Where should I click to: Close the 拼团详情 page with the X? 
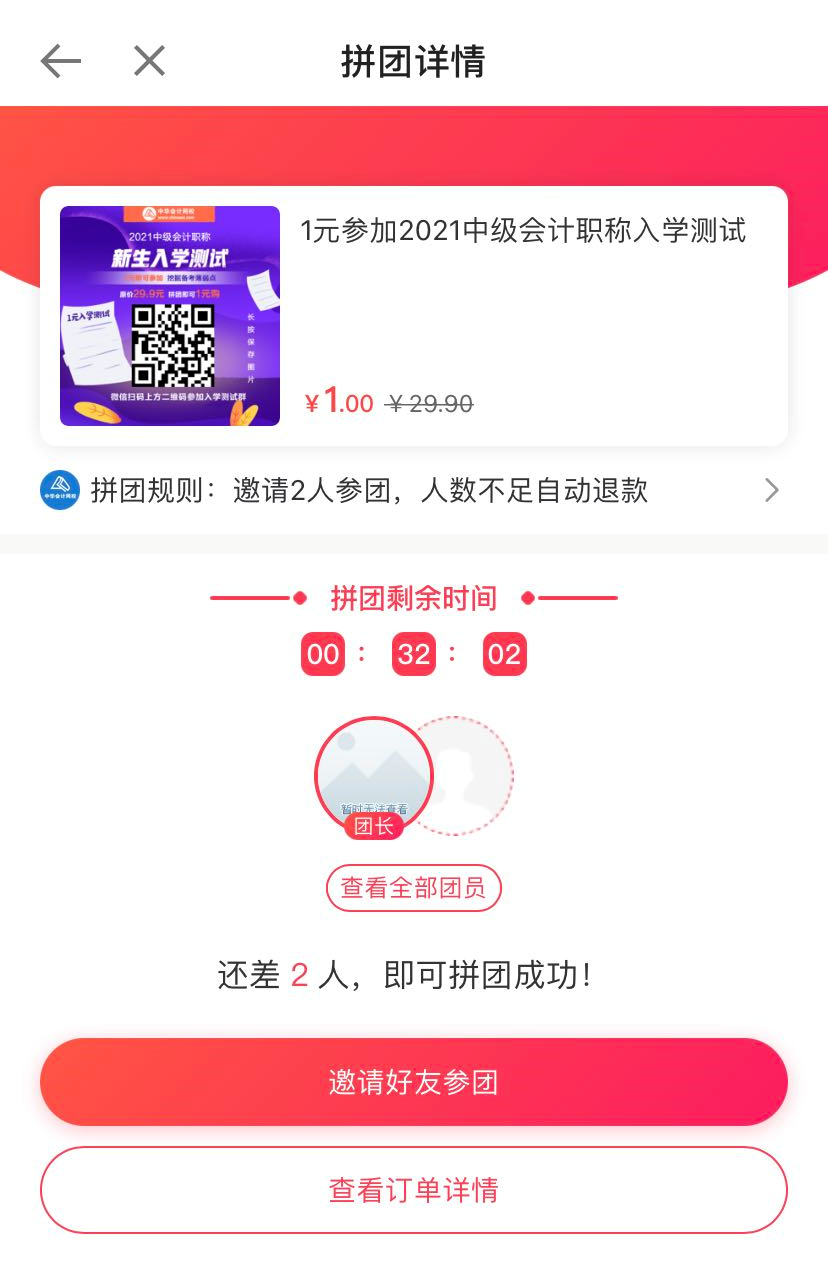pyautogui.click(x=148, y=60)
